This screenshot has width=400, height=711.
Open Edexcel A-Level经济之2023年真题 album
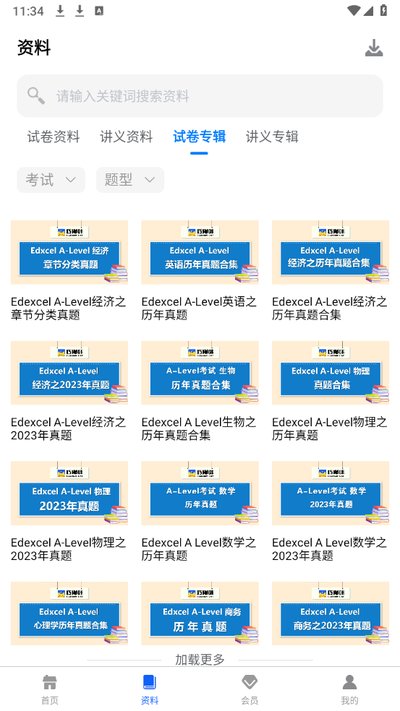69,391
